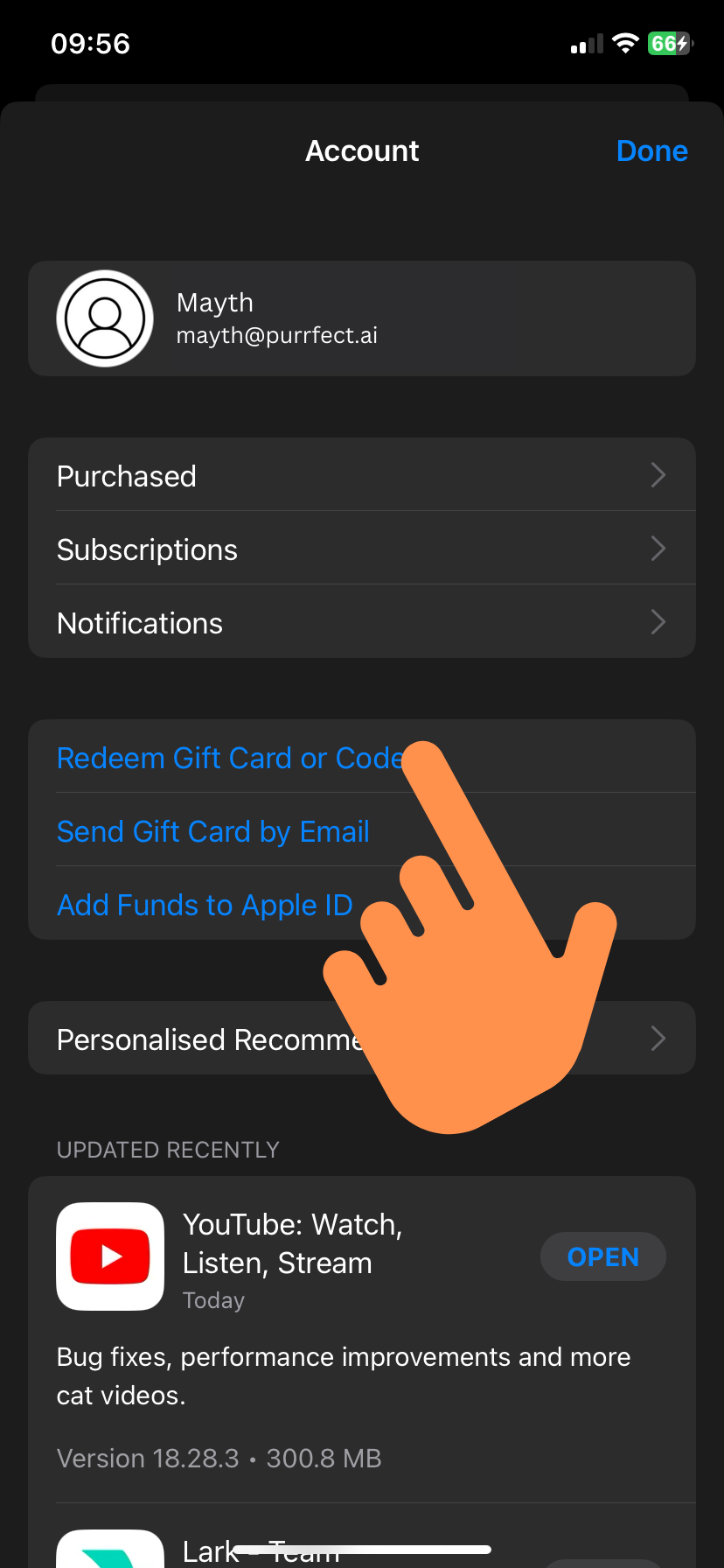
Task: Tap Add Funds to Apple ID
Action: click(205, 905)
